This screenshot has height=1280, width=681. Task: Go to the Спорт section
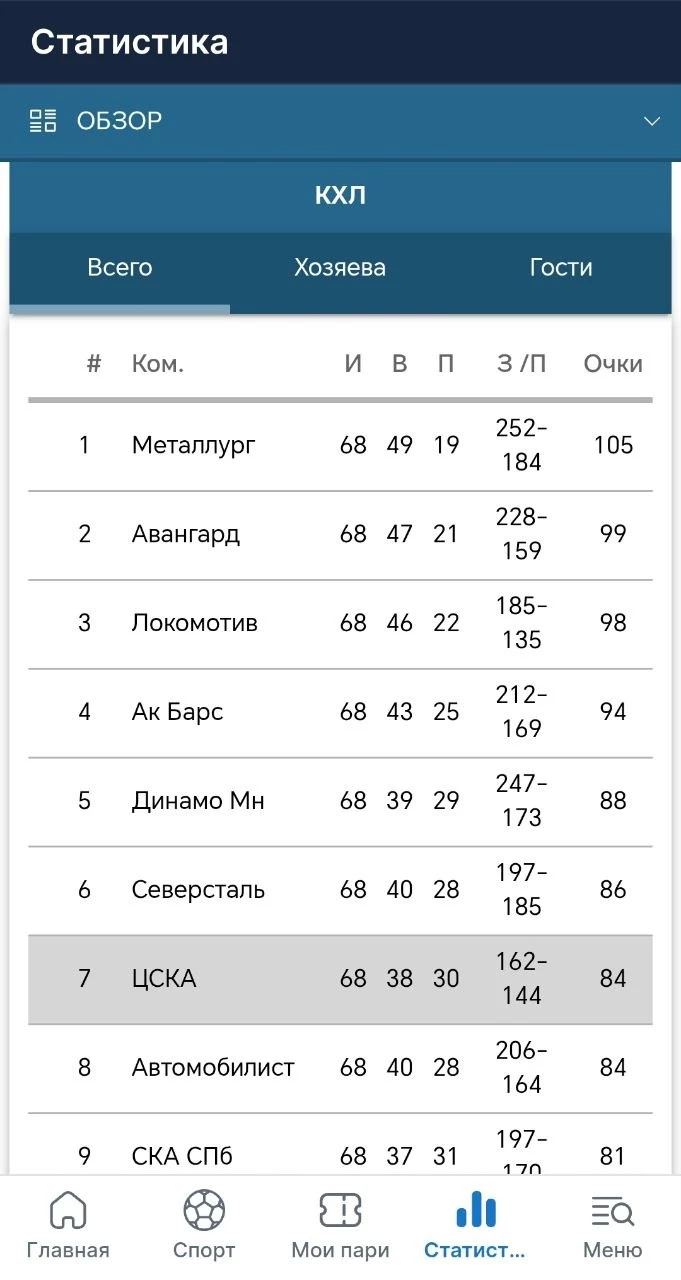point(204,1227)
